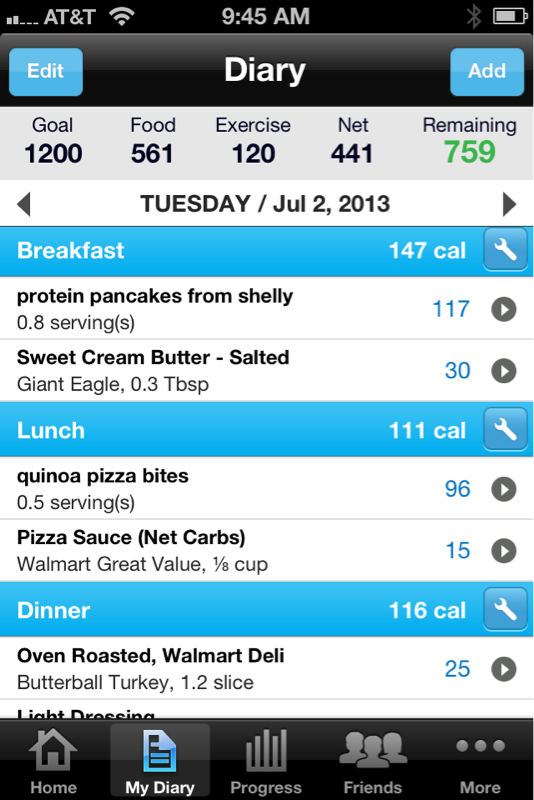Screen dimensions: 534x800
Task: Switch to the Home tab
Action: (x=53, y=761)
